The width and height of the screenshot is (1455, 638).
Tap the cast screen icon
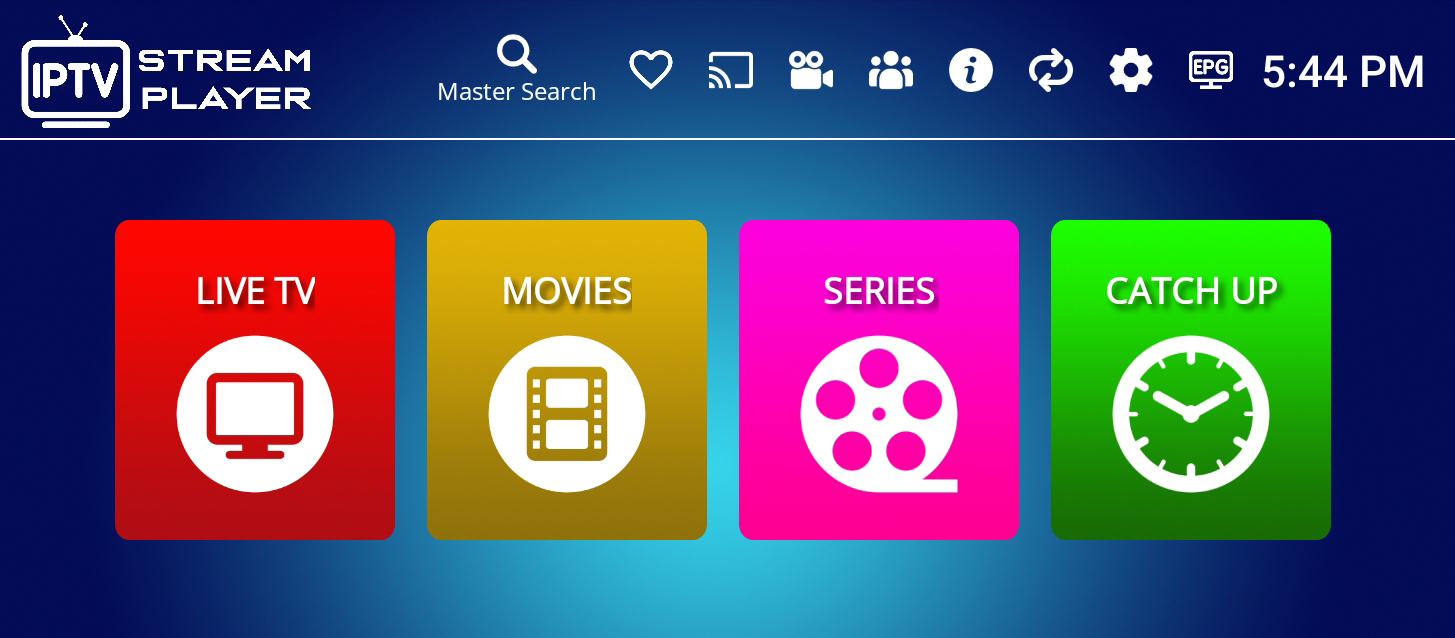[730, 71]
